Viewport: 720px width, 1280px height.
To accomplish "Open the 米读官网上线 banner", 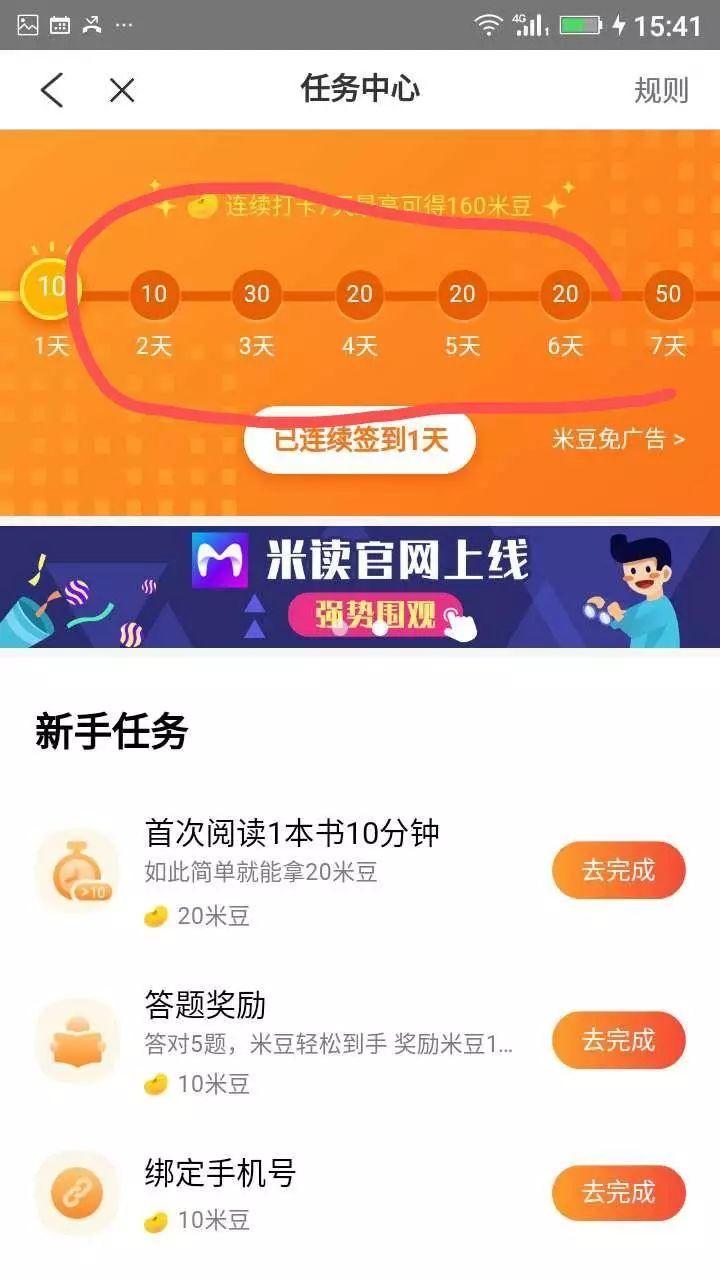I will click(360, 587).
